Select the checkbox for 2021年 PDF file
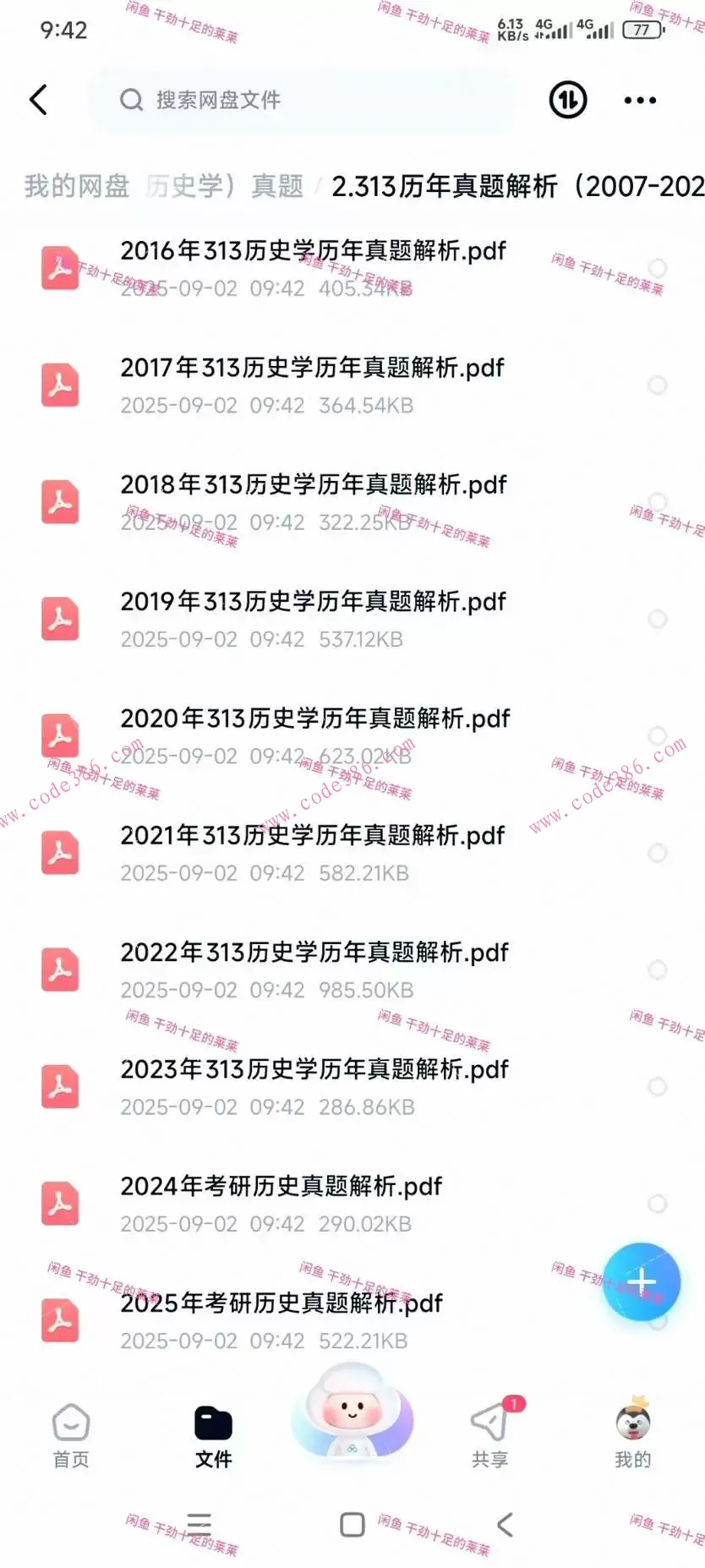This screenshot has height=1568, width=705. point(659,853)
